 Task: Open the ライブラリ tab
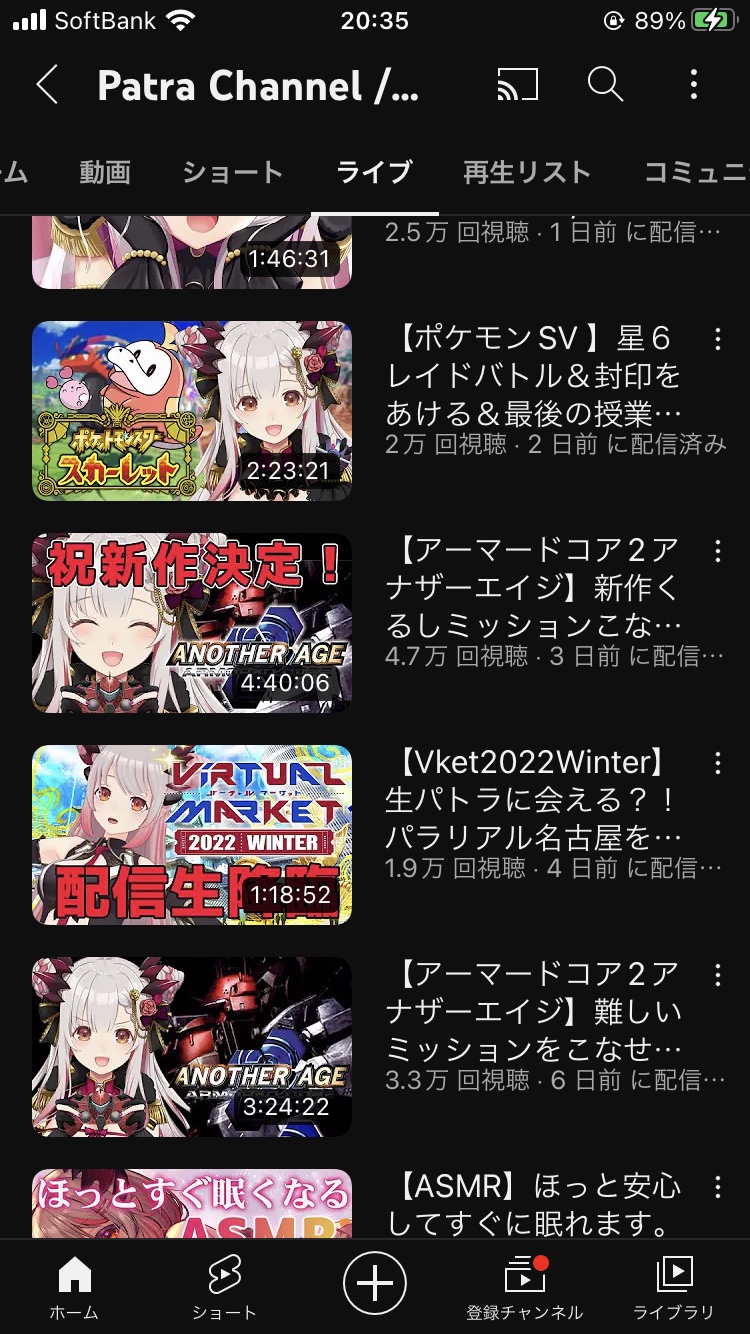point(674,1288)
